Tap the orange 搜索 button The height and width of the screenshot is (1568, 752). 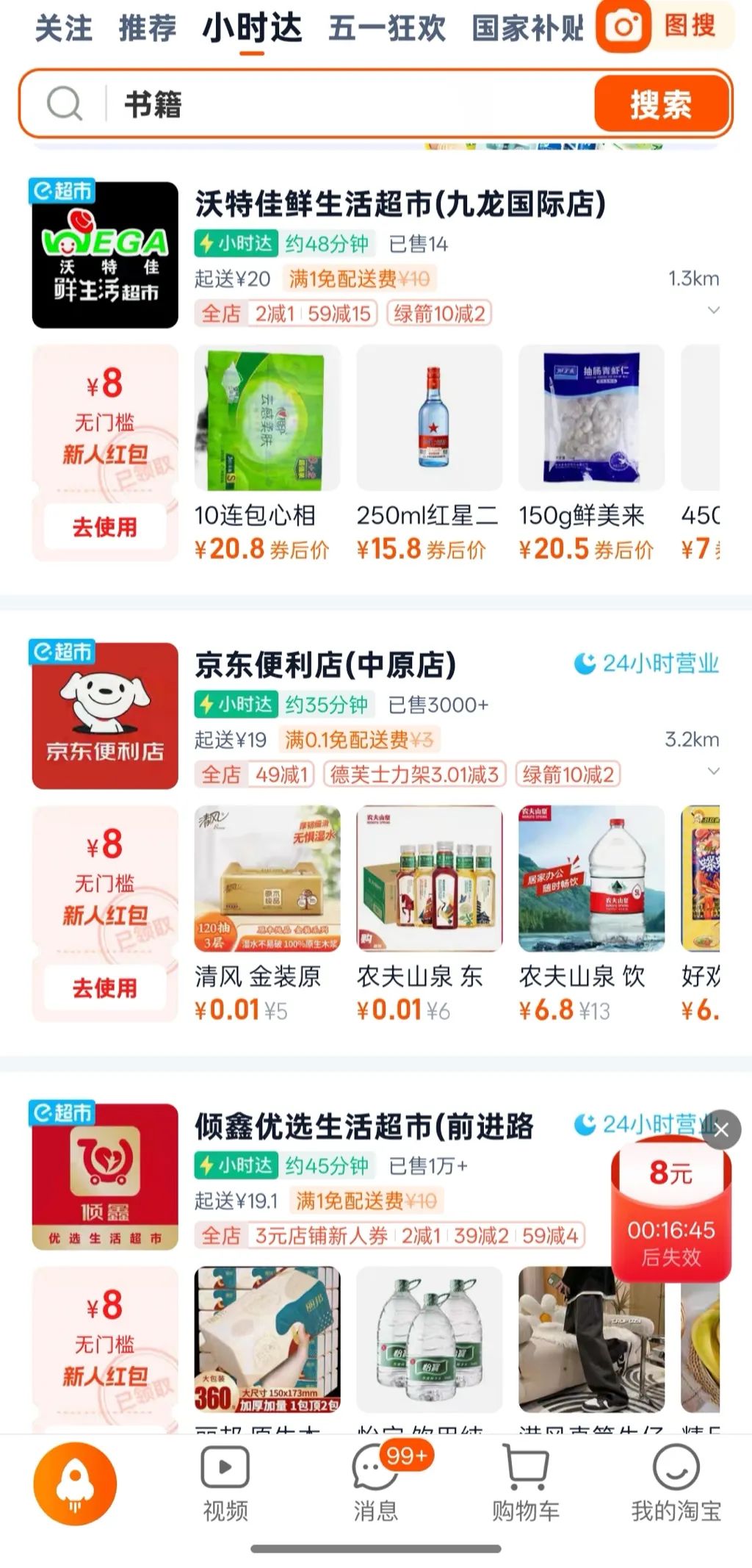(x=661, y=104)
